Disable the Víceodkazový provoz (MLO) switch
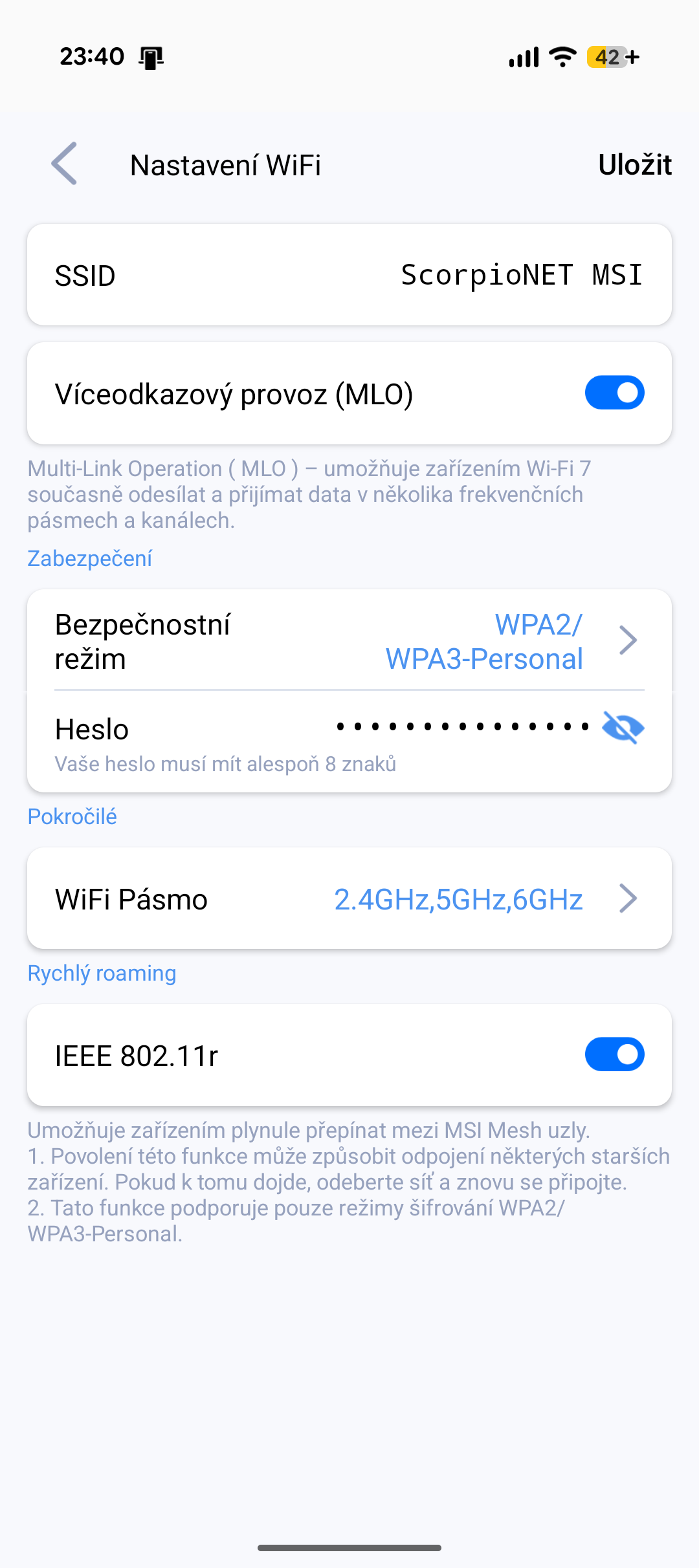This screenshot has width=699, height=1568. (614, 393)
